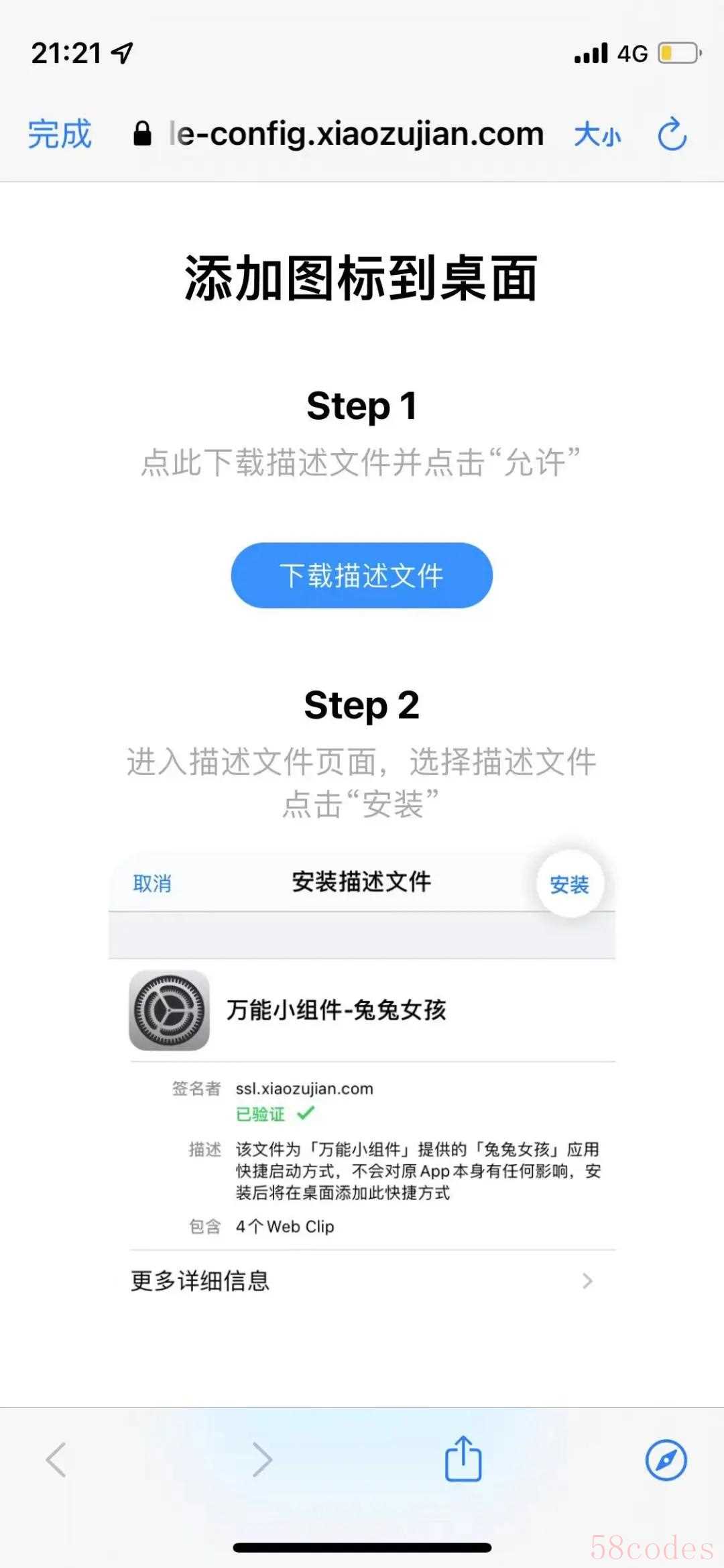Open the share sheet

pyautogui.click(x=463, y=1458)
